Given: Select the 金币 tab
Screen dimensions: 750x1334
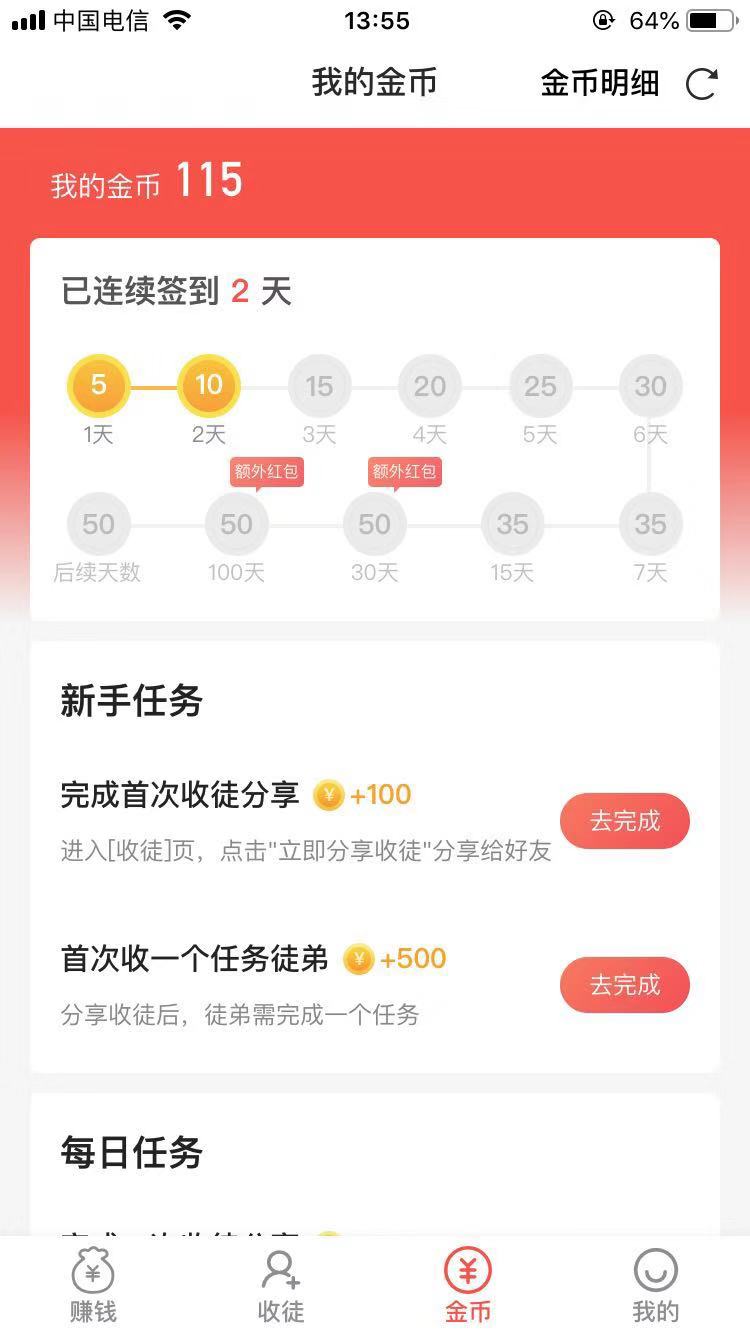Looking at the screenshot, I should (468, 1286).
